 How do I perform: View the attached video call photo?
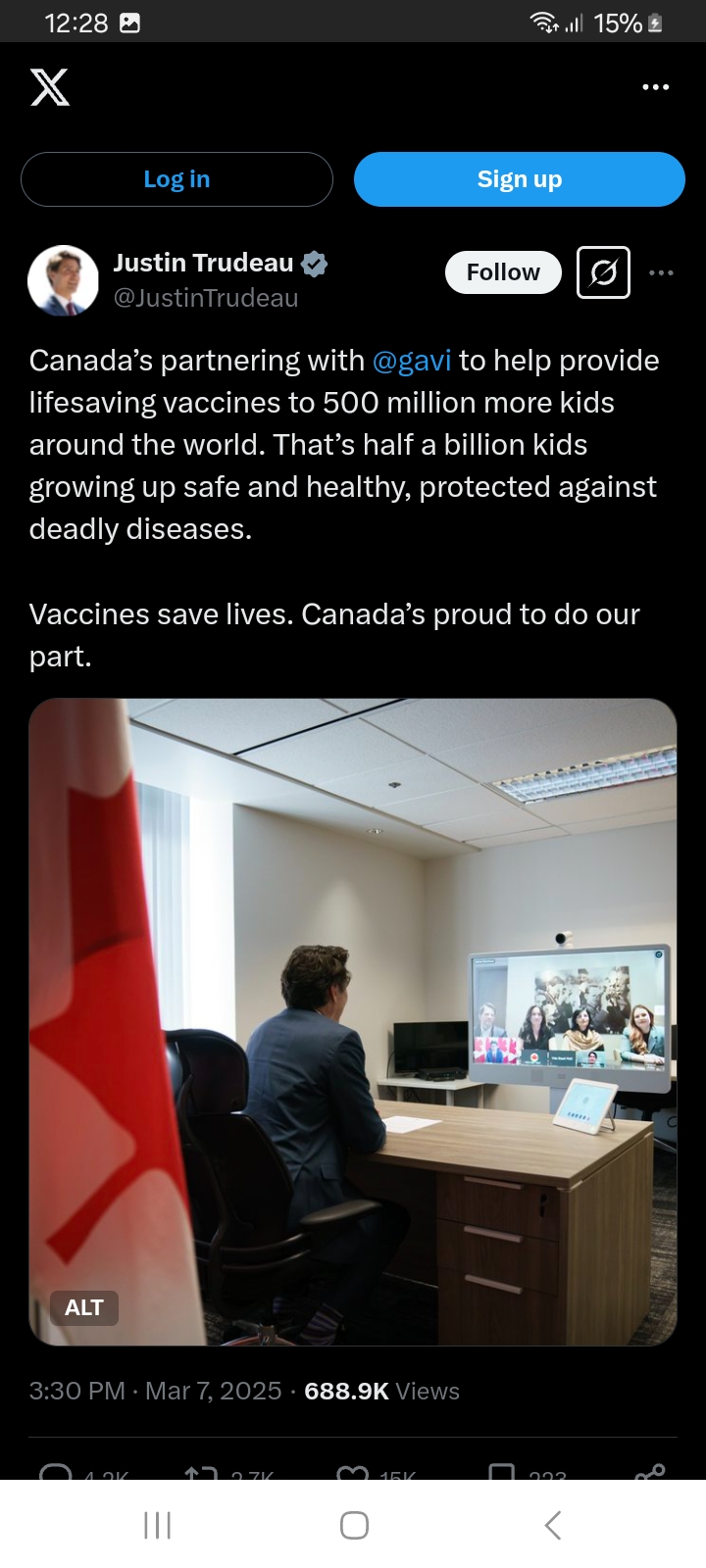point(353,1021)
